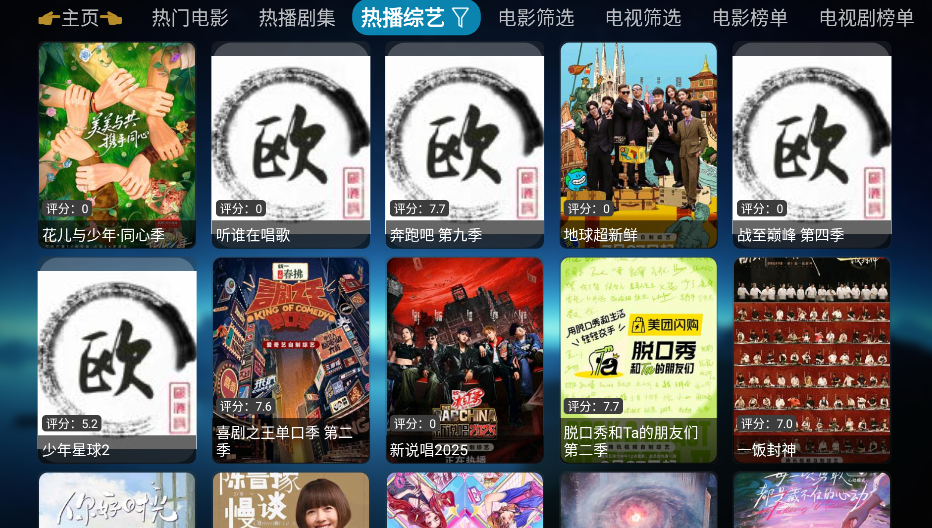Open 脱口秀和Ta的朋友们 第二季
932x528 pixels.
click(x=639, y=360)
